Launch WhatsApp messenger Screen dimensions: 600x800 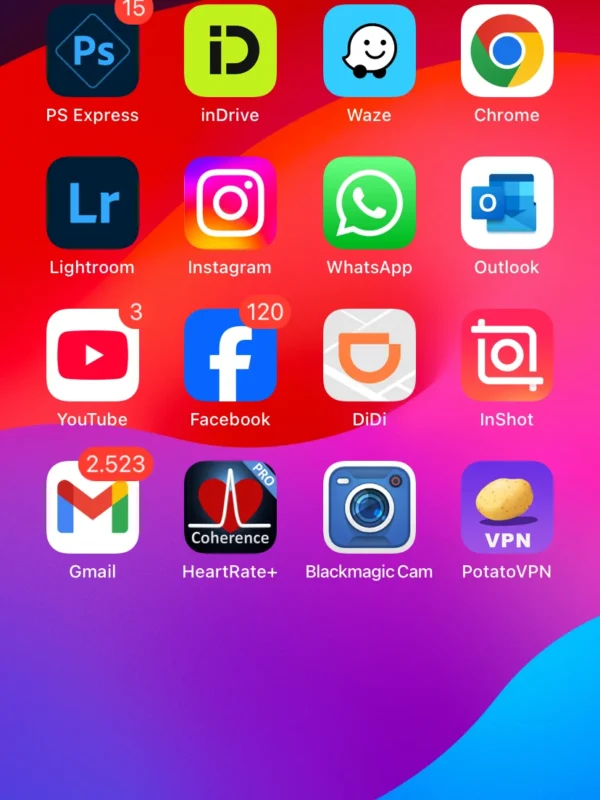click(x=369, y=202)
